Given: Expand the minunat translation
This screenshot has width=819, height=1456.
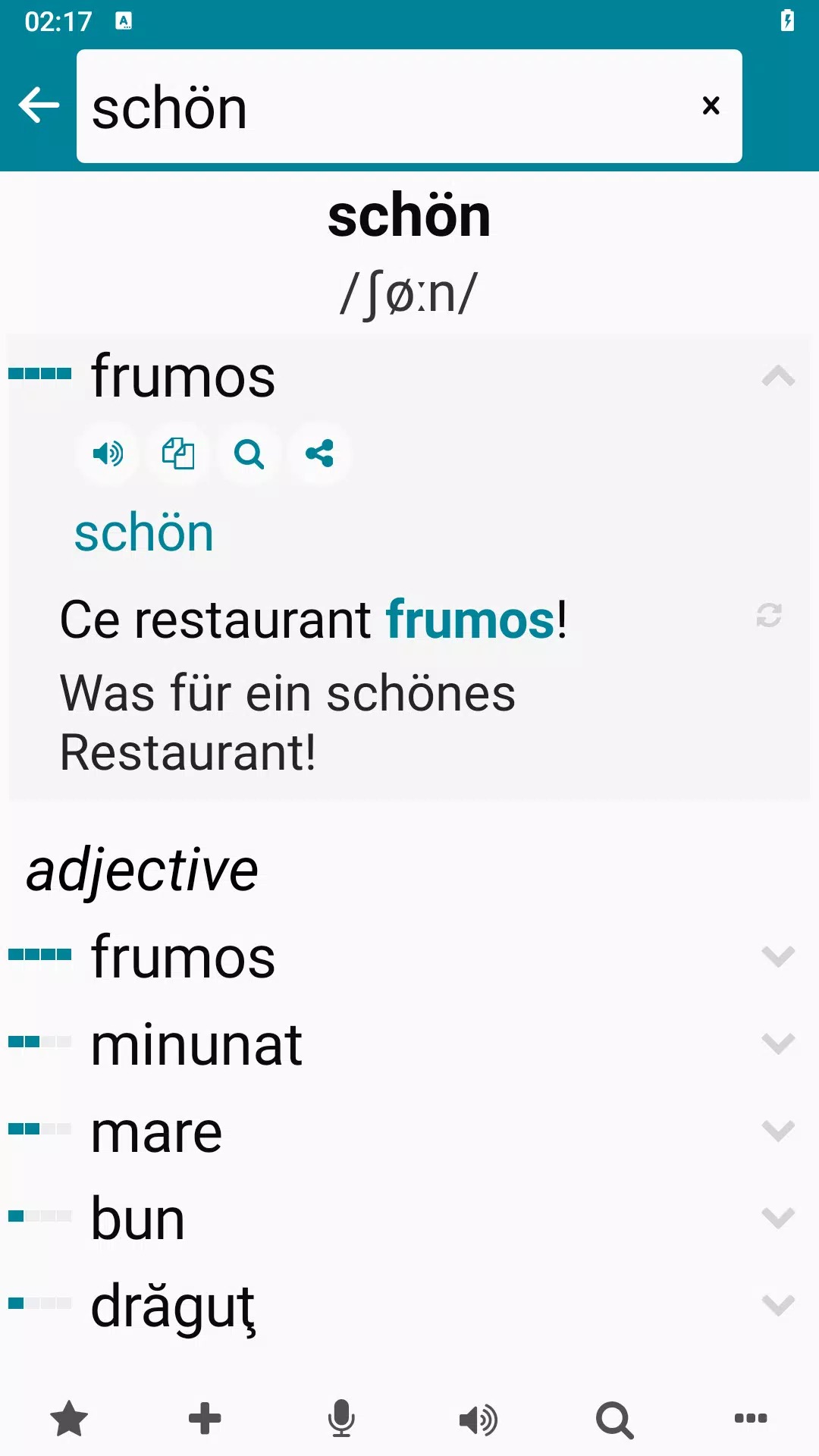Looking at the screenshot, I should coord(778,1044).
